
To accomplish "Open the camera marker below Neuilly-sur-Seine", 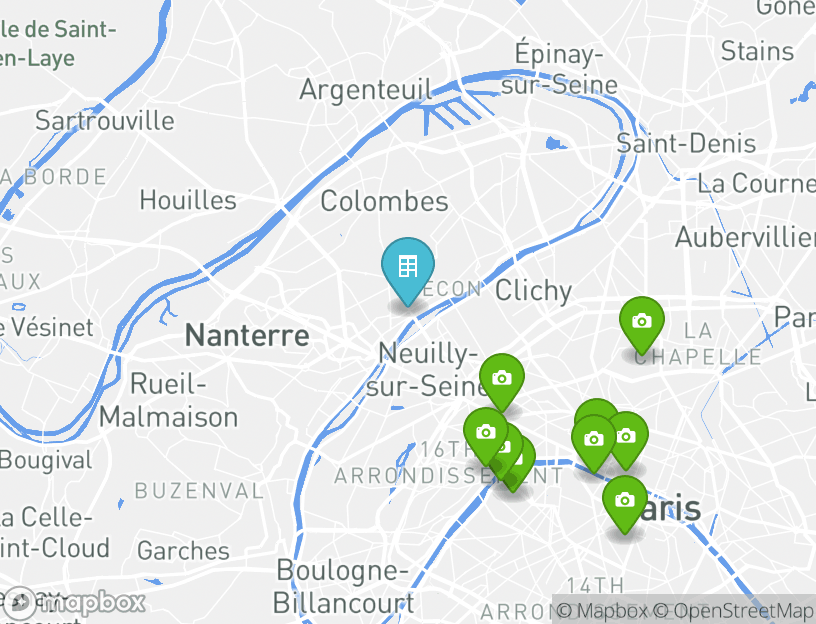I will click(x=502, y=380).
